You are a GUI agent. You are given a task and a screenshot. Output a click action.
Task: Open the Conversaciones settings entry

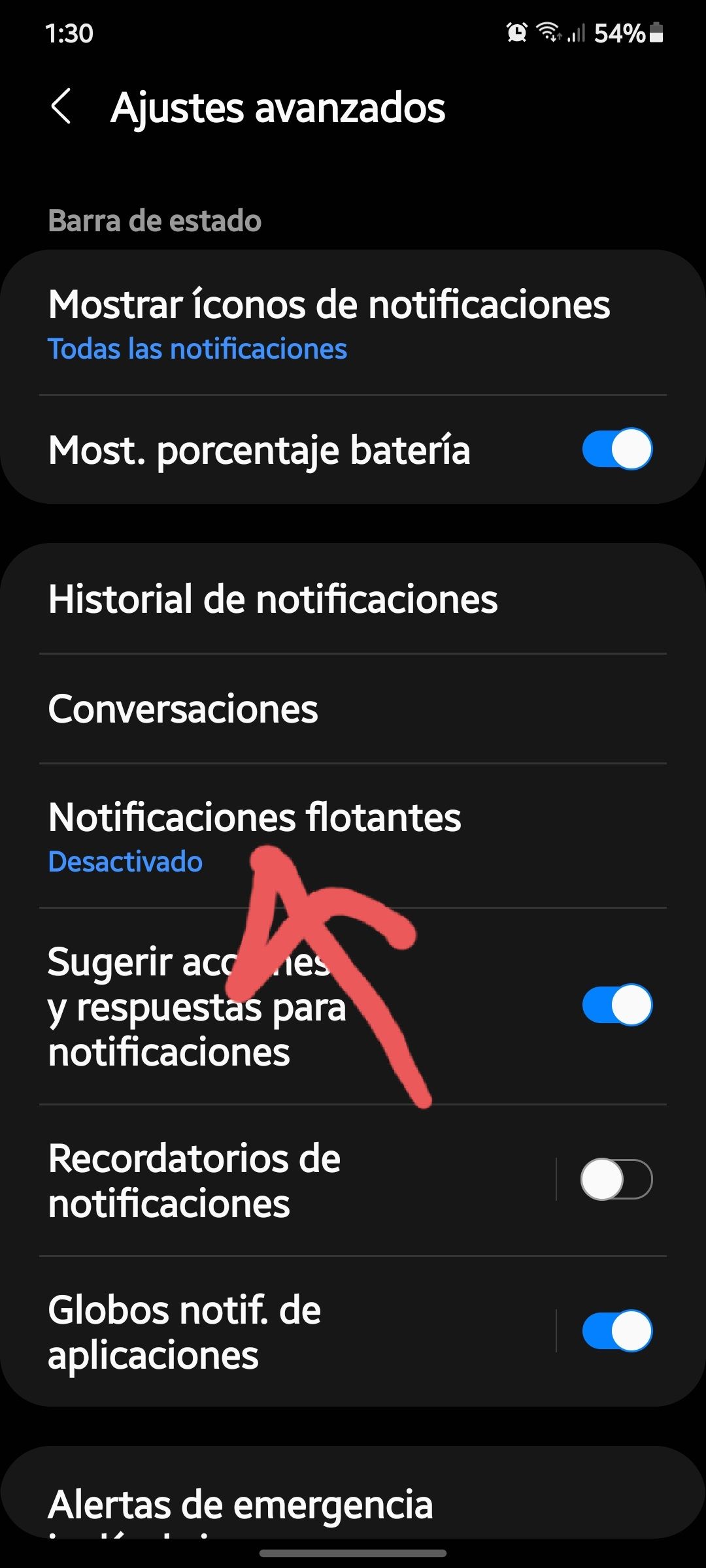[x=183, y=708]
